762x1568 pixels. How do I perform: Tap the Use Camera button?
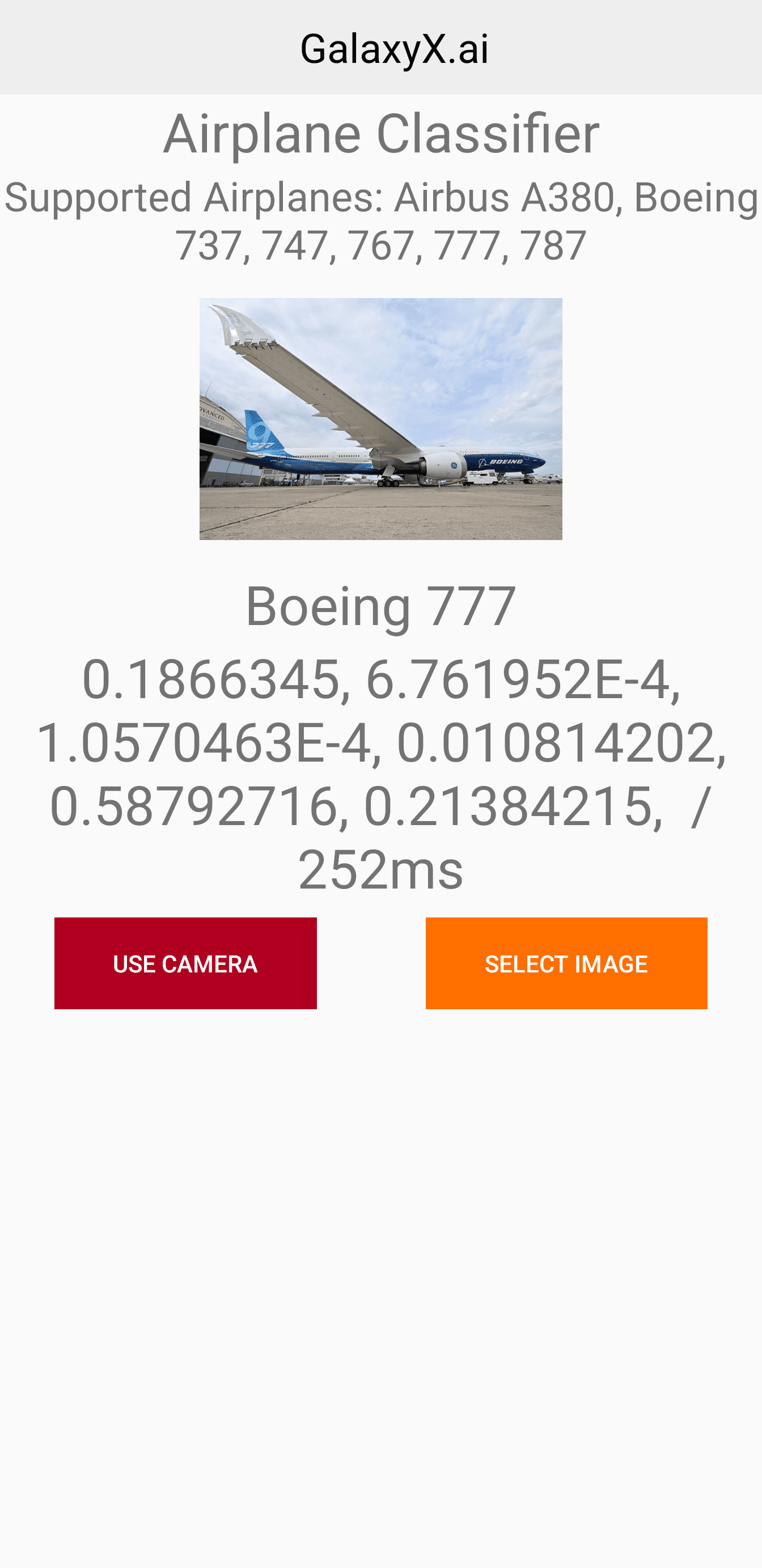185,963
